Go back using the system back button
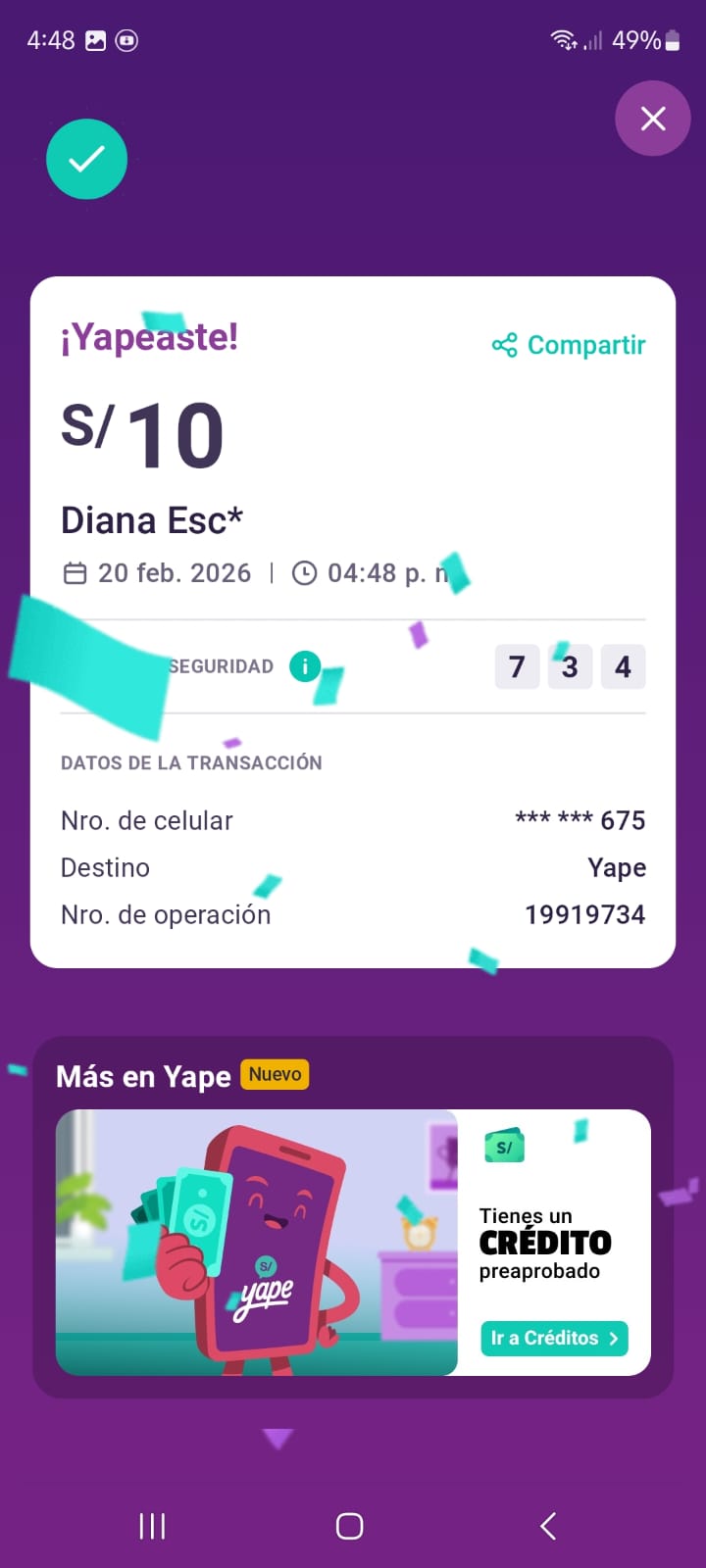Image resolution: width=706 pixels, height=1568 pixels. pos(548,1526)
